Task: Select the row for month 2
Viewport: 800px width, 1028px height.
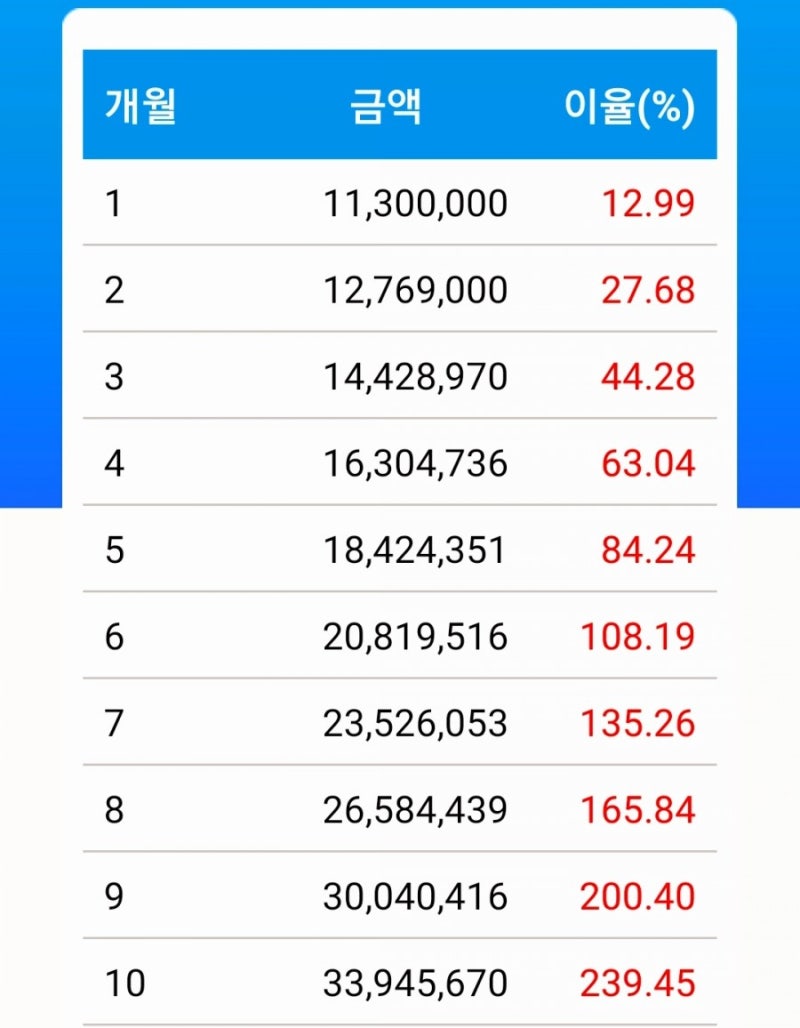Action: pyautogui.click(x=120, y=290)
